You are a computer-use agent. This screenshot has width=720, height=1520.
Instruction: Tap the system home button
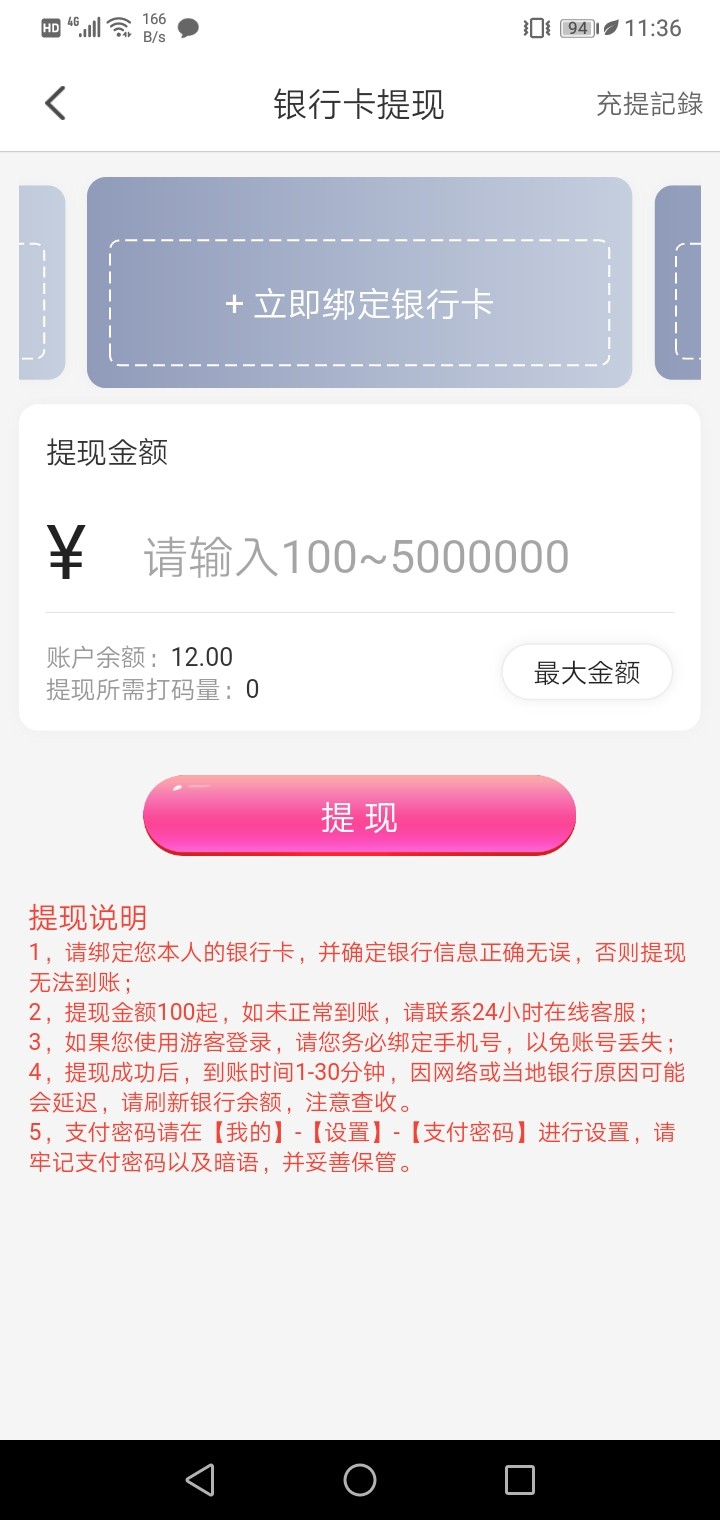tap(359, 1480)
